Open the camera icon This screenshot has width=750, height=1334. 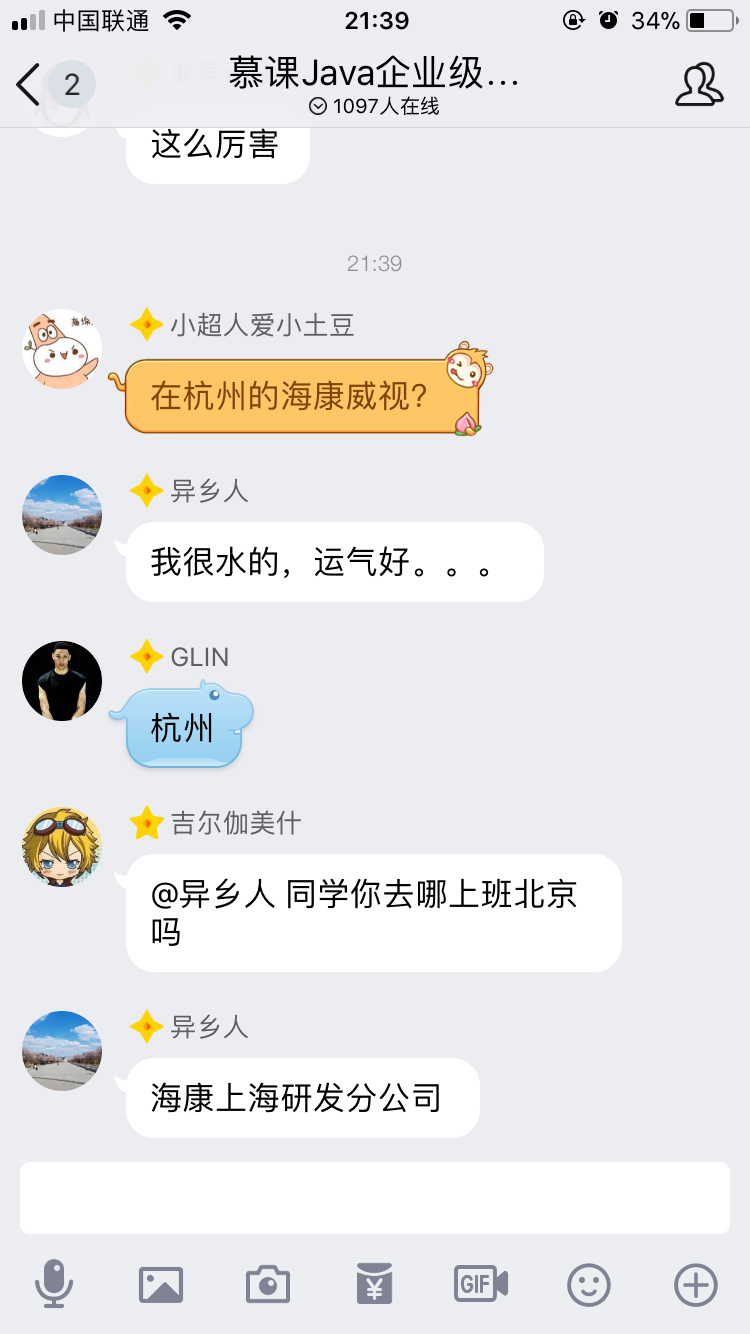[267, 1285]
